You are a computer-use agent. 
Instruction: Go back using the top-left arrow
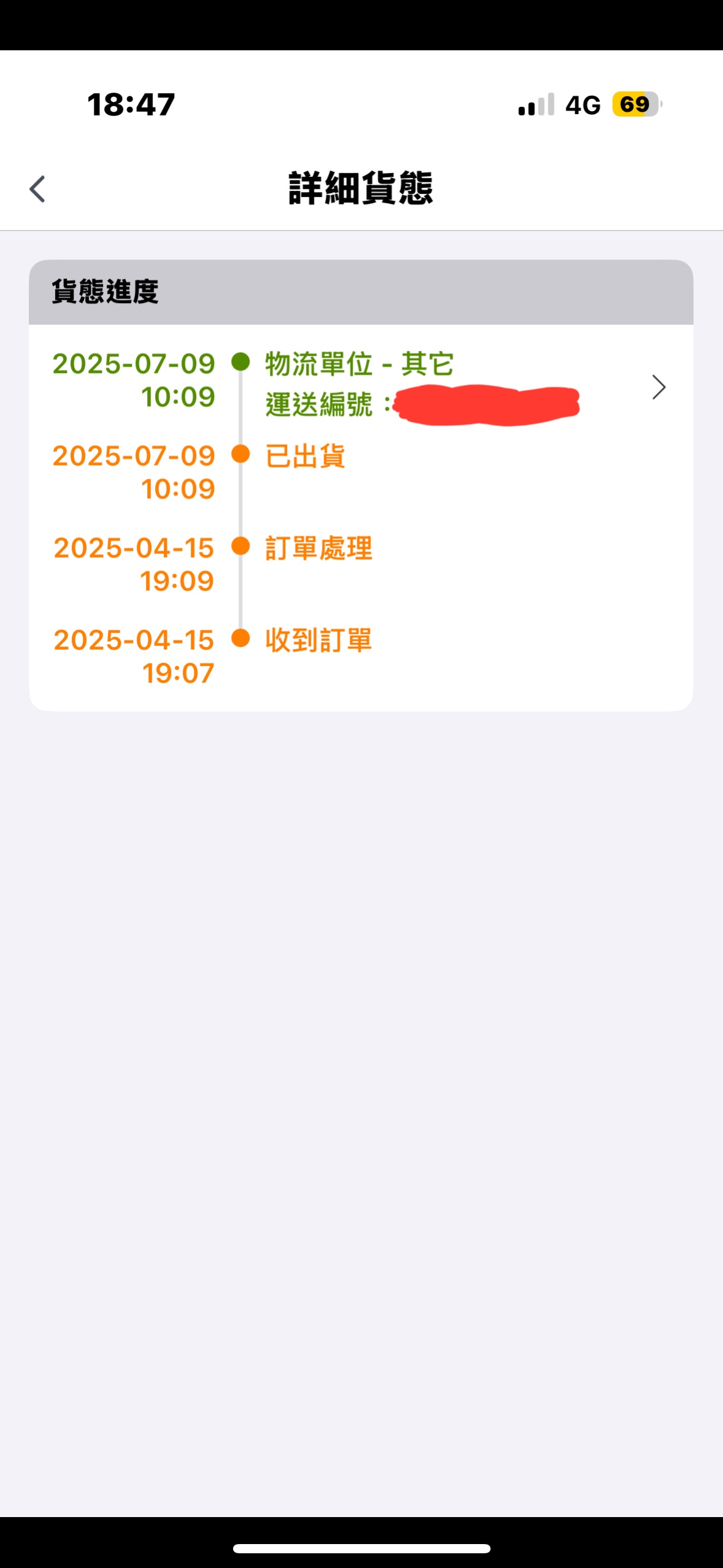(37, 189)
